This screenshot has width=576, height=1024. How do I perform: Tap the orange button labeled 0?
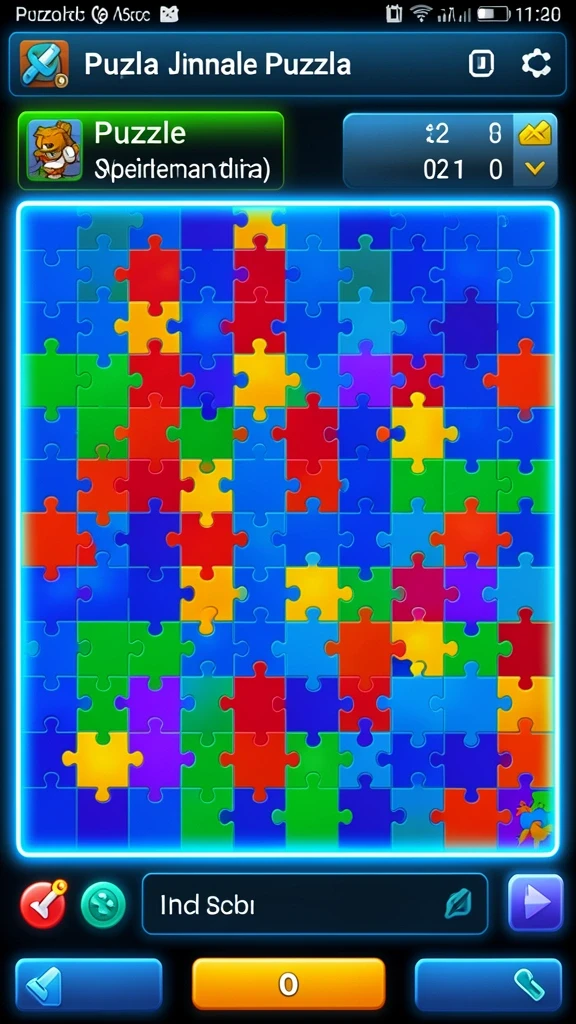click(x=289, y=984)
